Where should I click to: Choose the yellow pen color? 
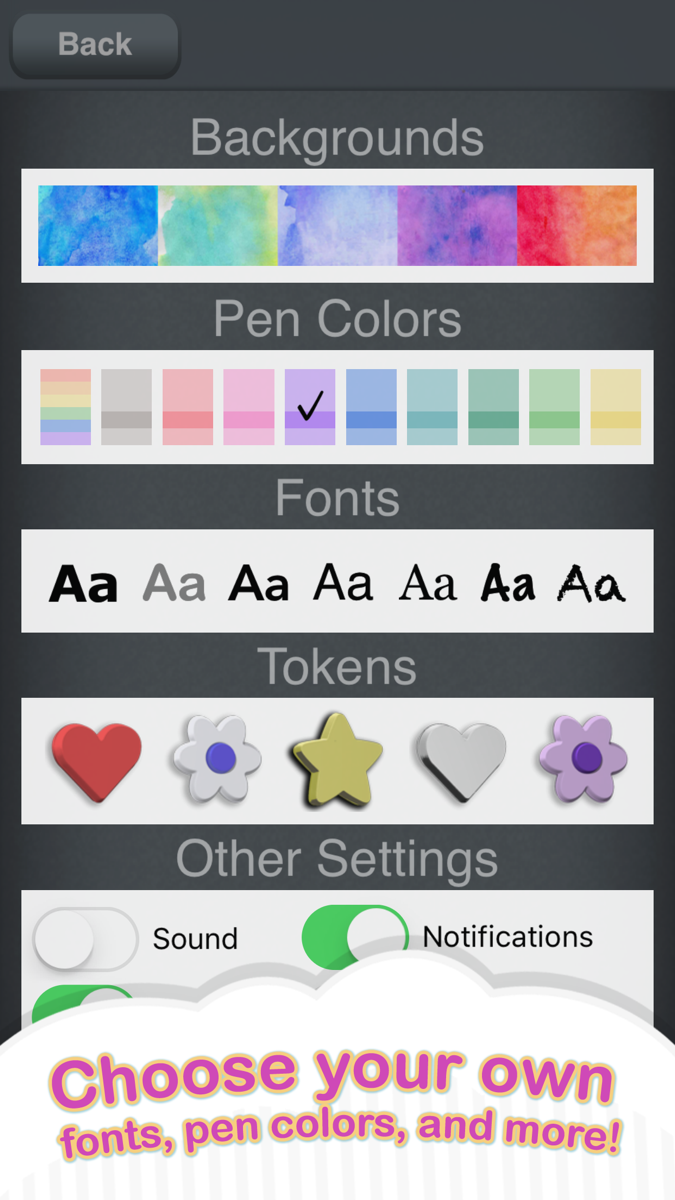coord(615,407)
